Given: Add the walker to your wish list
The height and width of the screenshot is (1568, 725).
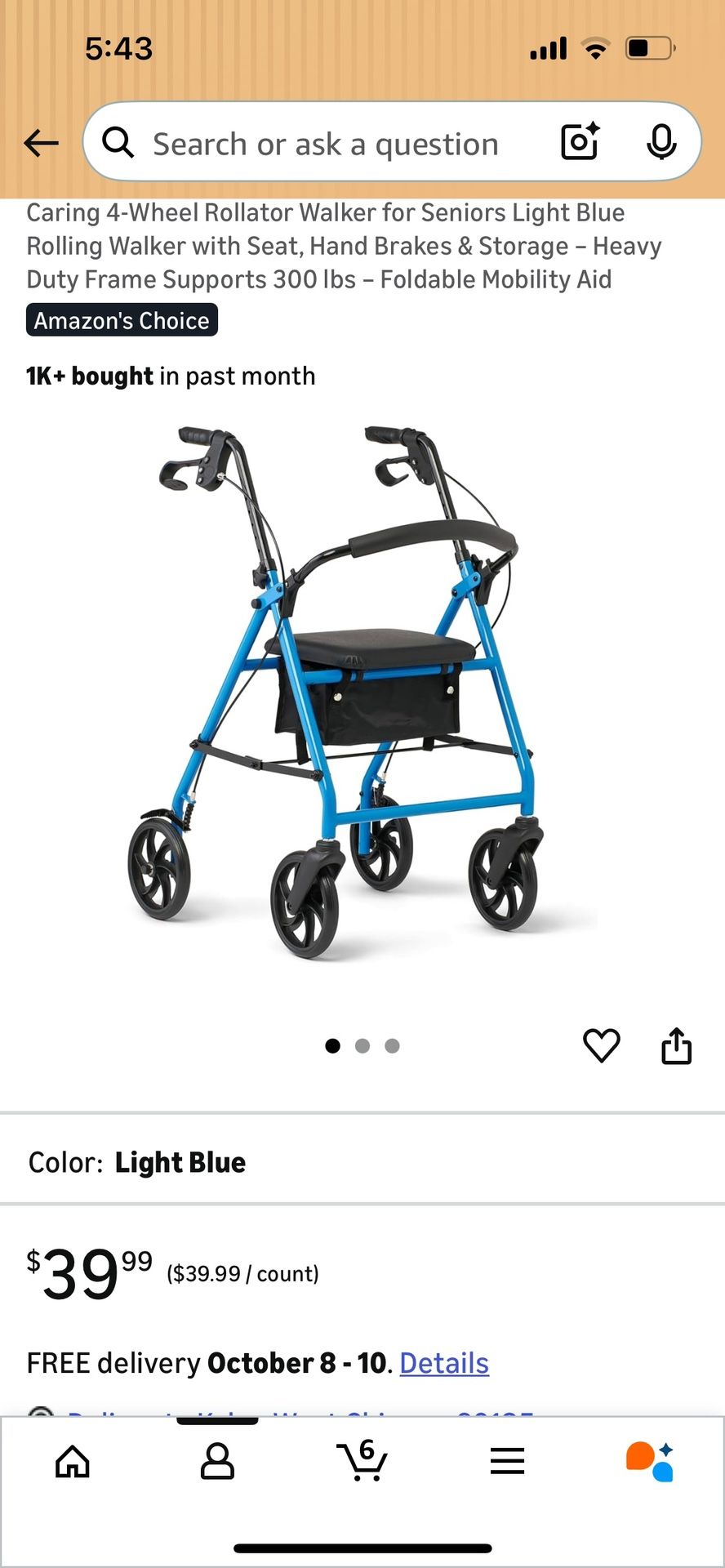Looking at the screenshot, I should click(601, 1045).
